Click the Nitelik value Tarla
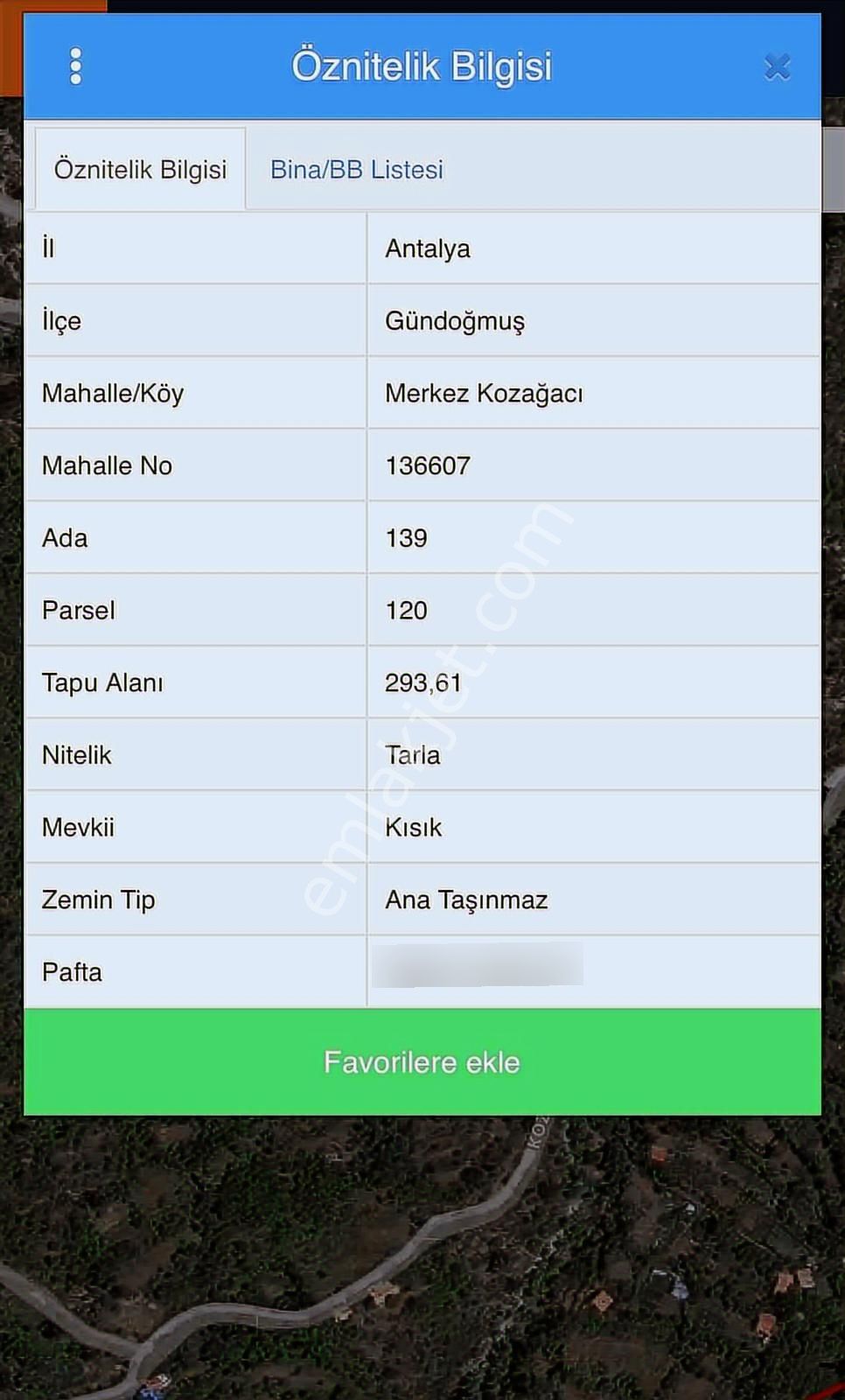This screenshot has width=845, height=1400. click(x=413, y=755)
